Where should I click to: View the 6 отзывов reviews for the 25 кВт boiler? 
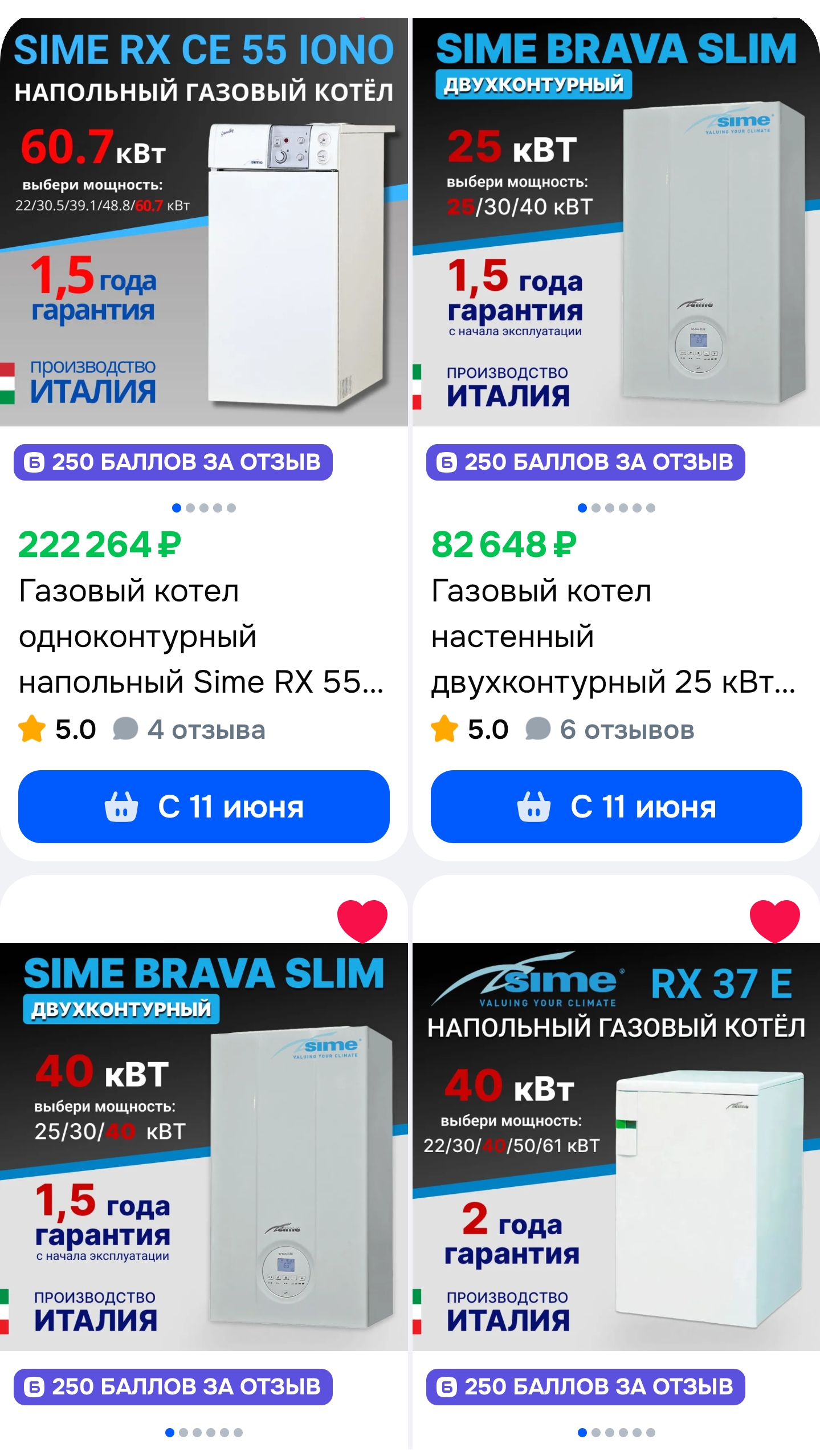coord(610,729)
